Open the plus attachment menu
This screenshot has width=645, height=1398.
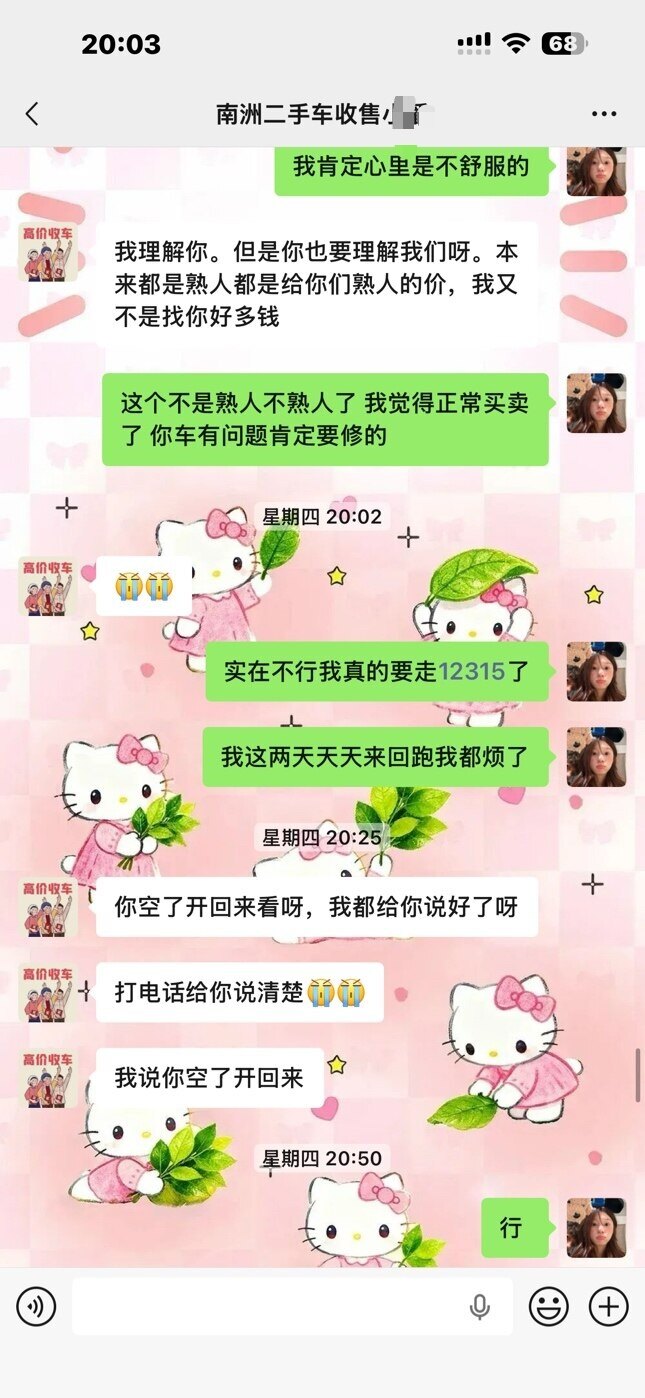[x=608, y=1306]
